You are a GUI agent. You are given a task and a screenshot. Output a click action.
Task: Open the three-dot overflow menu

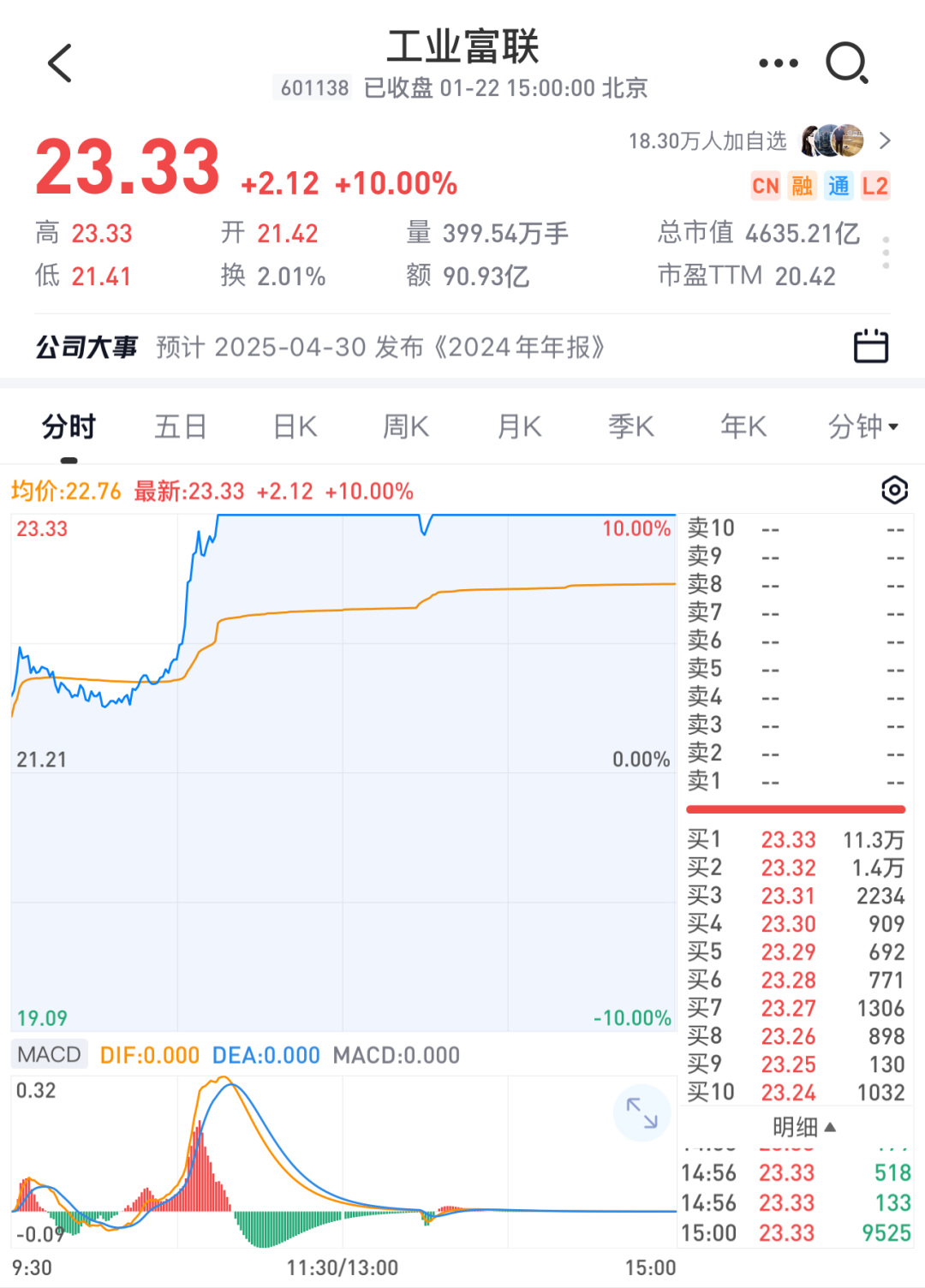(x=779, y=63)
